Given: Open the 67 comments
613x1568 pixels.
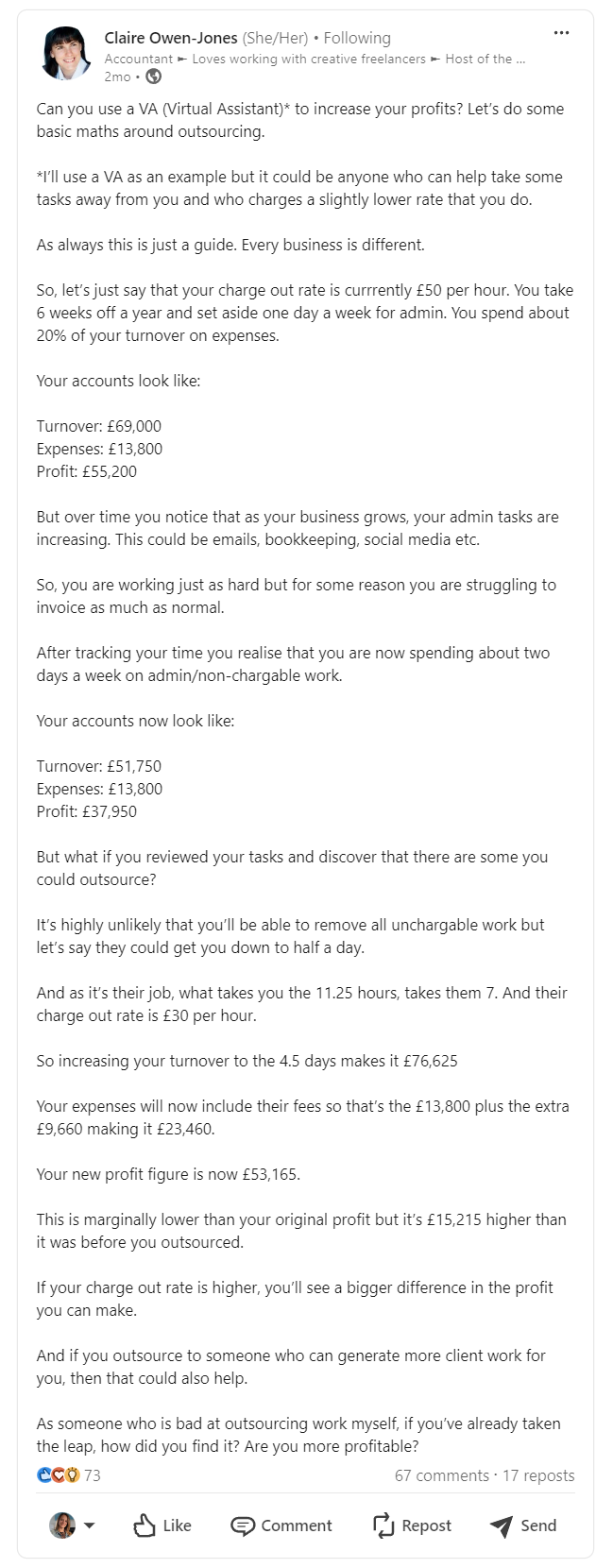Looking at the screenshot, I should click(441, 1475).
